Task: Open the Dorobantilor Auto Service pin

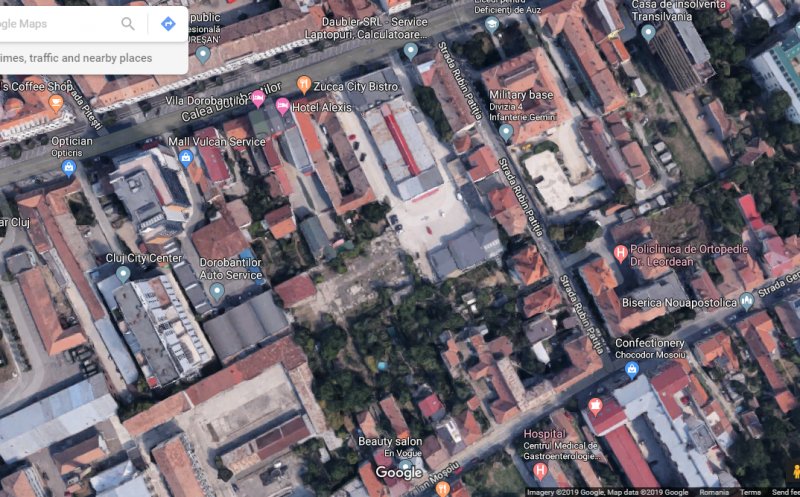Action: tap(216, 292)
